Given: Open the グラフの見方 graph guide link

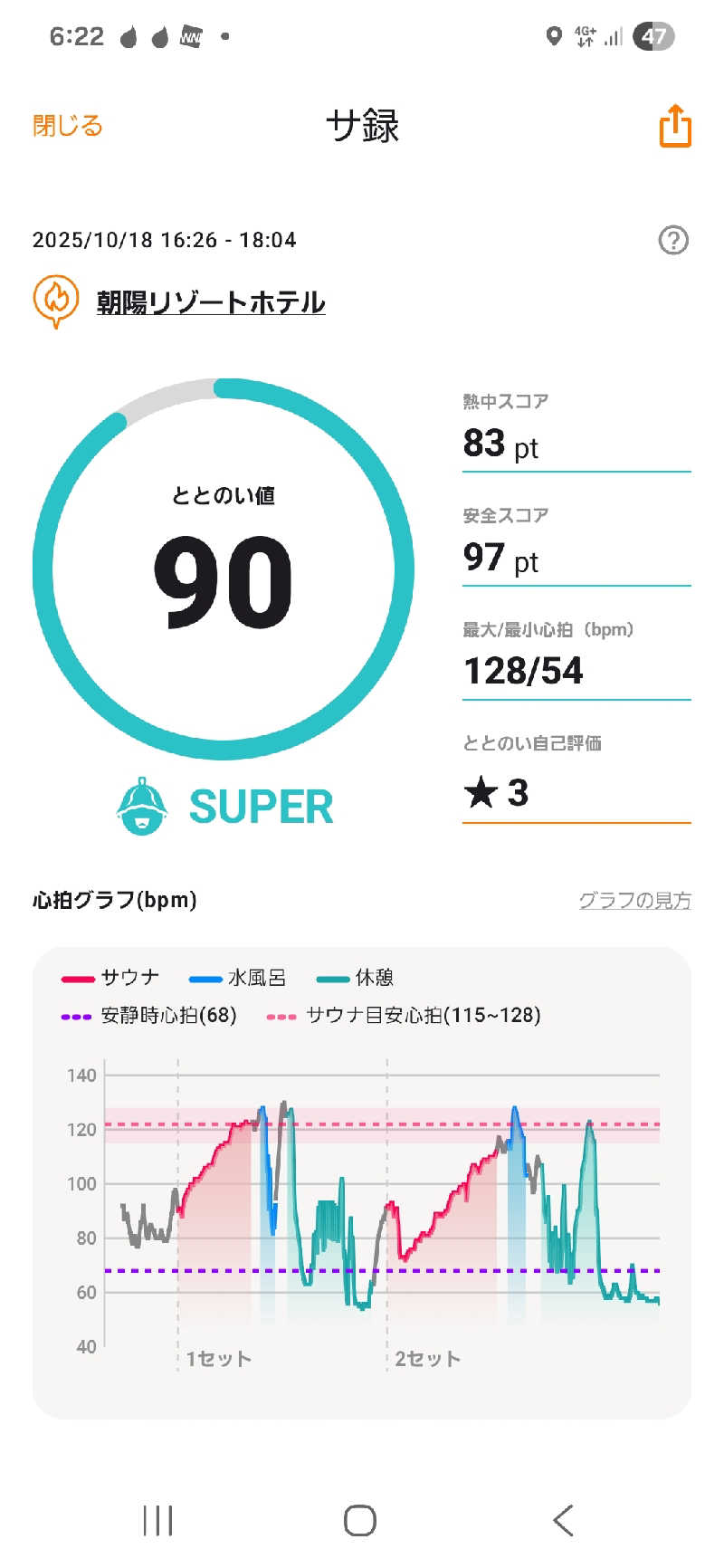Looking at the screenshot, I should pyautogui.click(x=634, y=900).
